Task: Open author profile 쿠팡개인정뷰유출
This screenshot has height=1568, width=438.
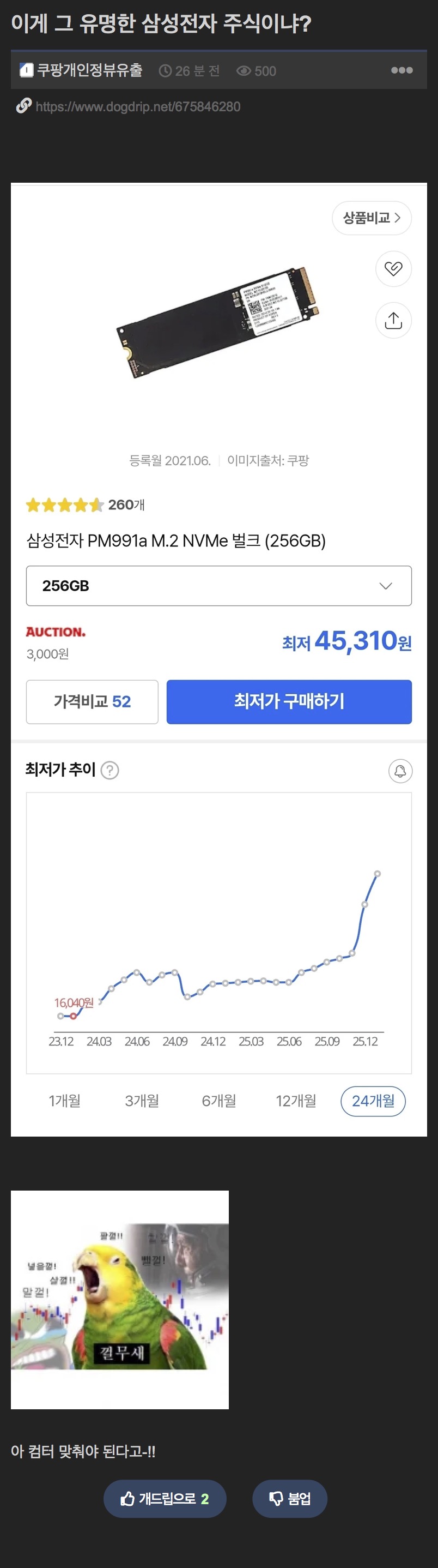Action: click(89, 70)
